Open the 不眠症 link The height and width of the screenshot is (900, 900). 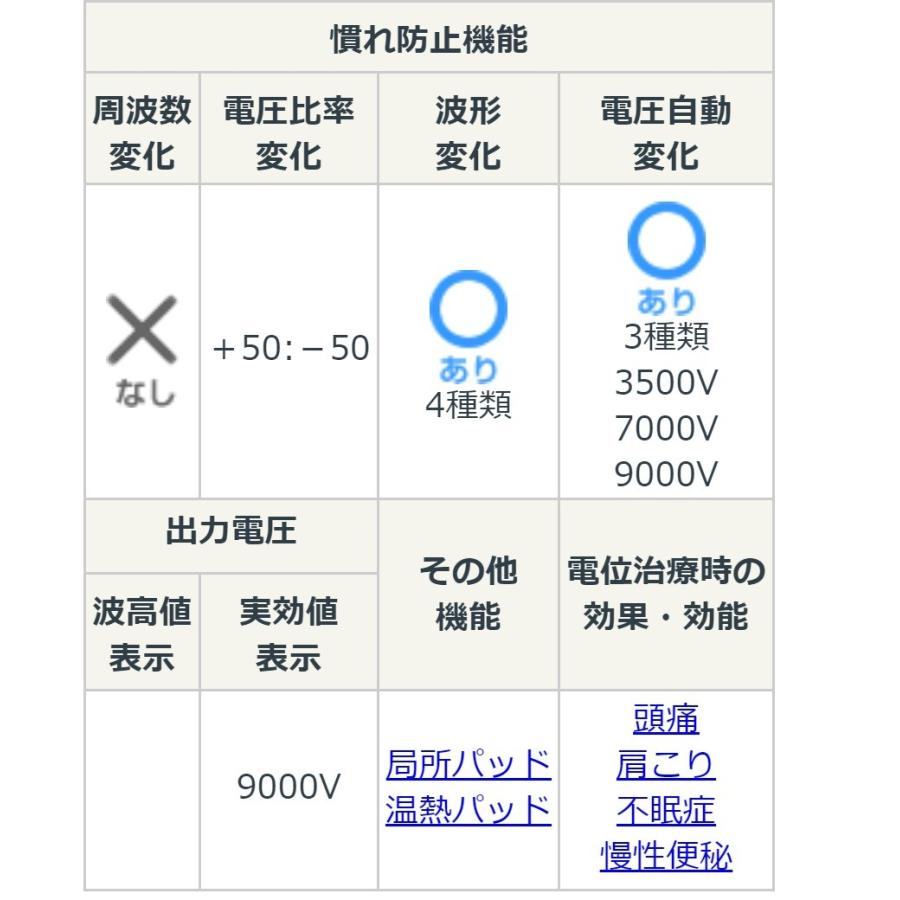666,810
